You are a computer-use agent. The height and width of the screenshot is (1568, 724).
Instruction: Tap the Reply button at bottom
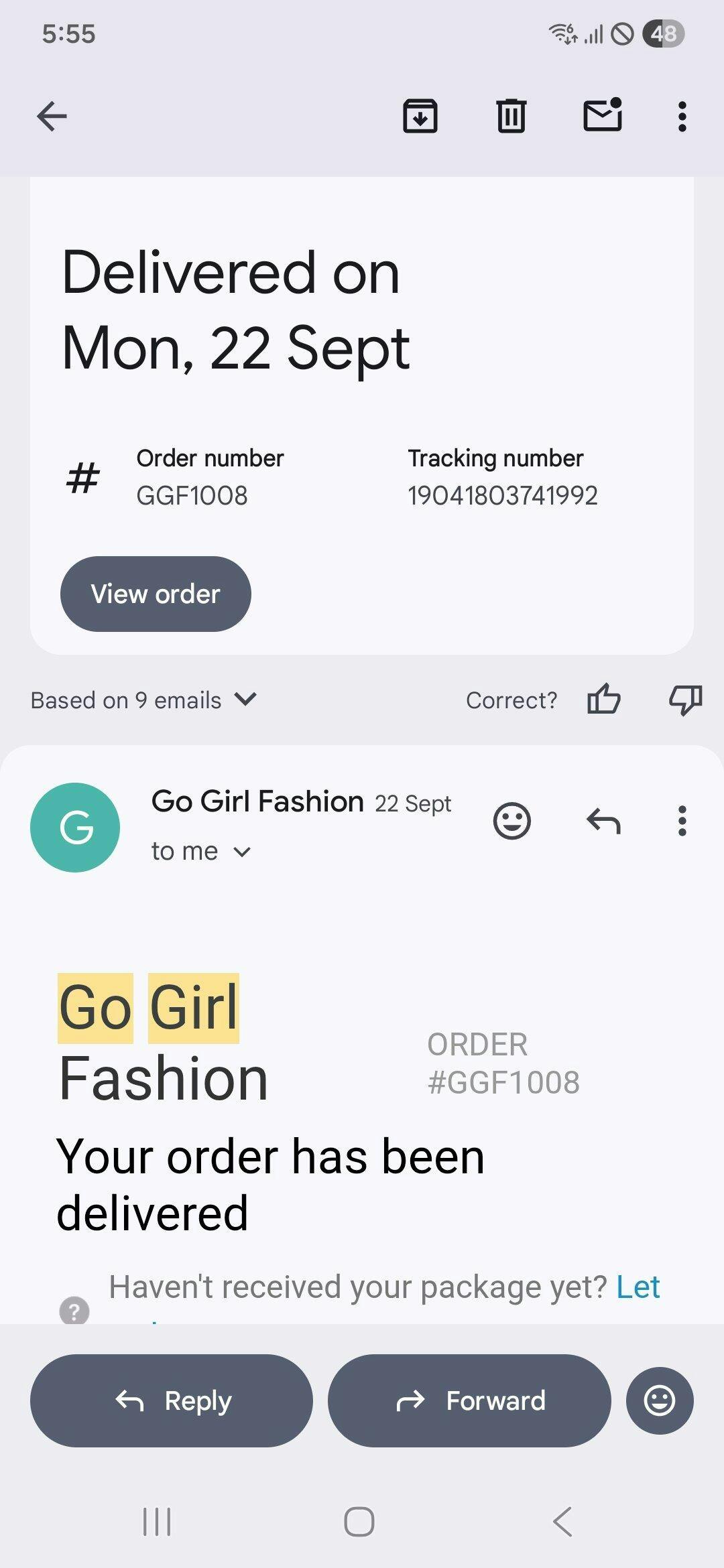point(172,1400)
